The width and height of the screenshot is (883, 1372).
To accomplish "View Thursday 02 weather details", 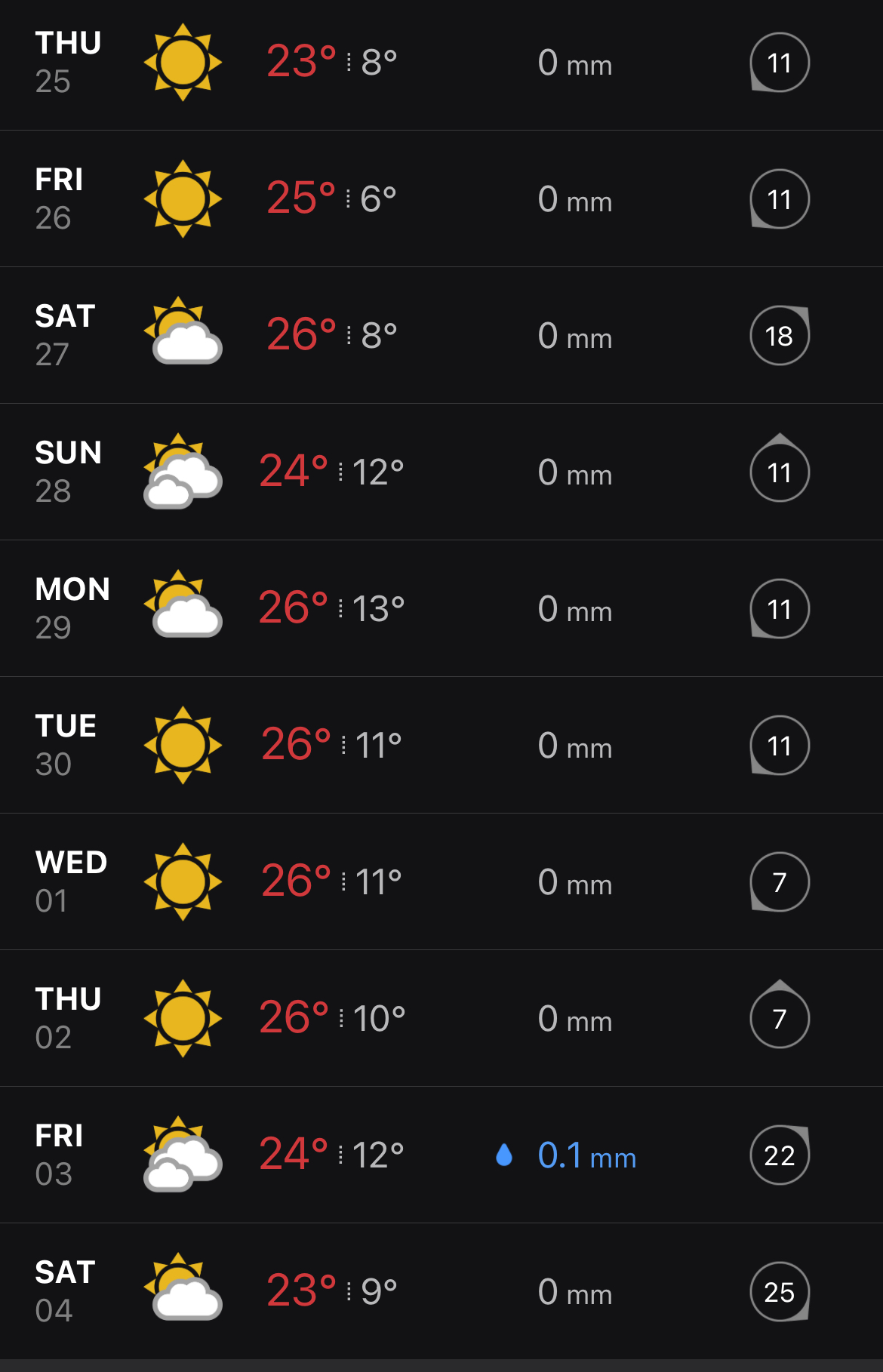I will (441, 1019).
